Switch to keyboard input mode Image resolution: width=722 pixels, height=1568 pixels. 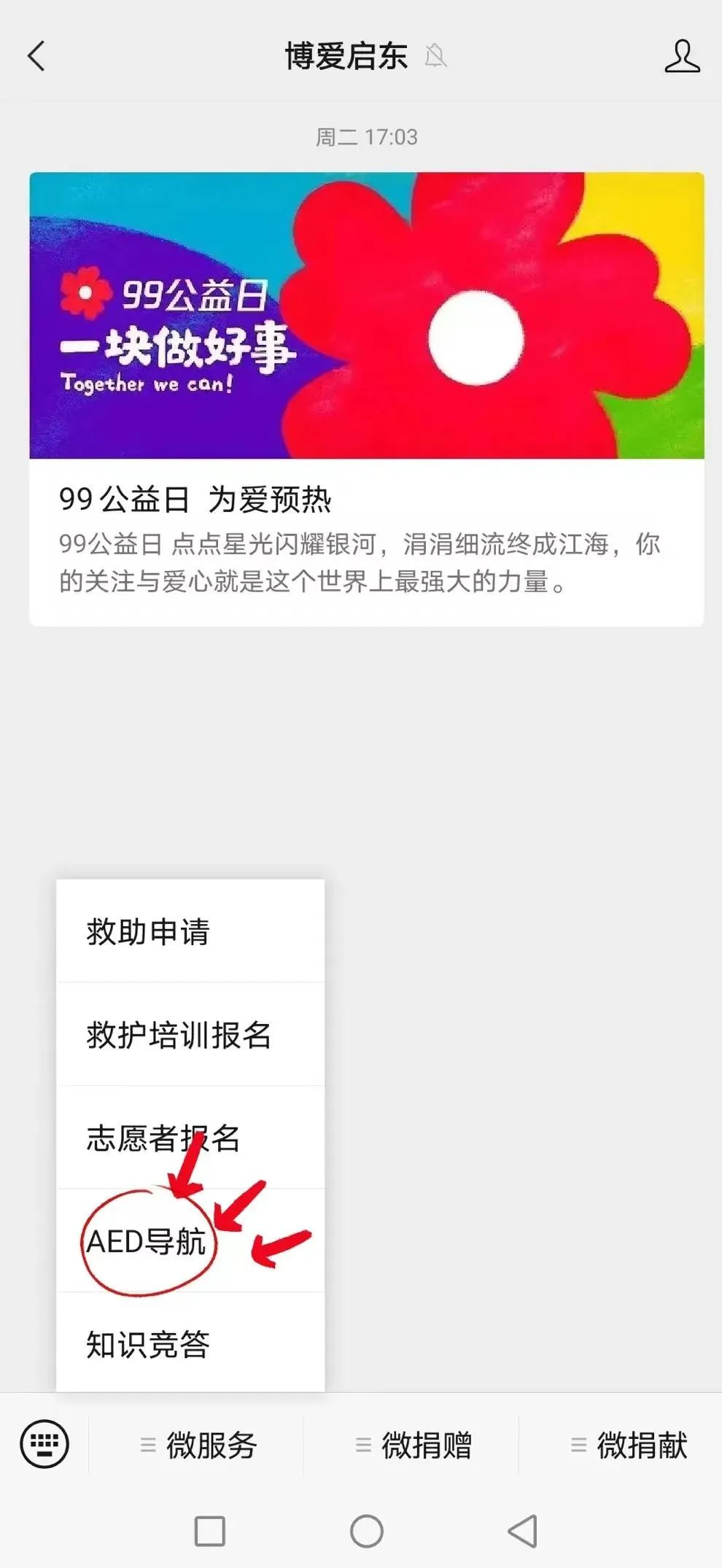(44, 1443)
